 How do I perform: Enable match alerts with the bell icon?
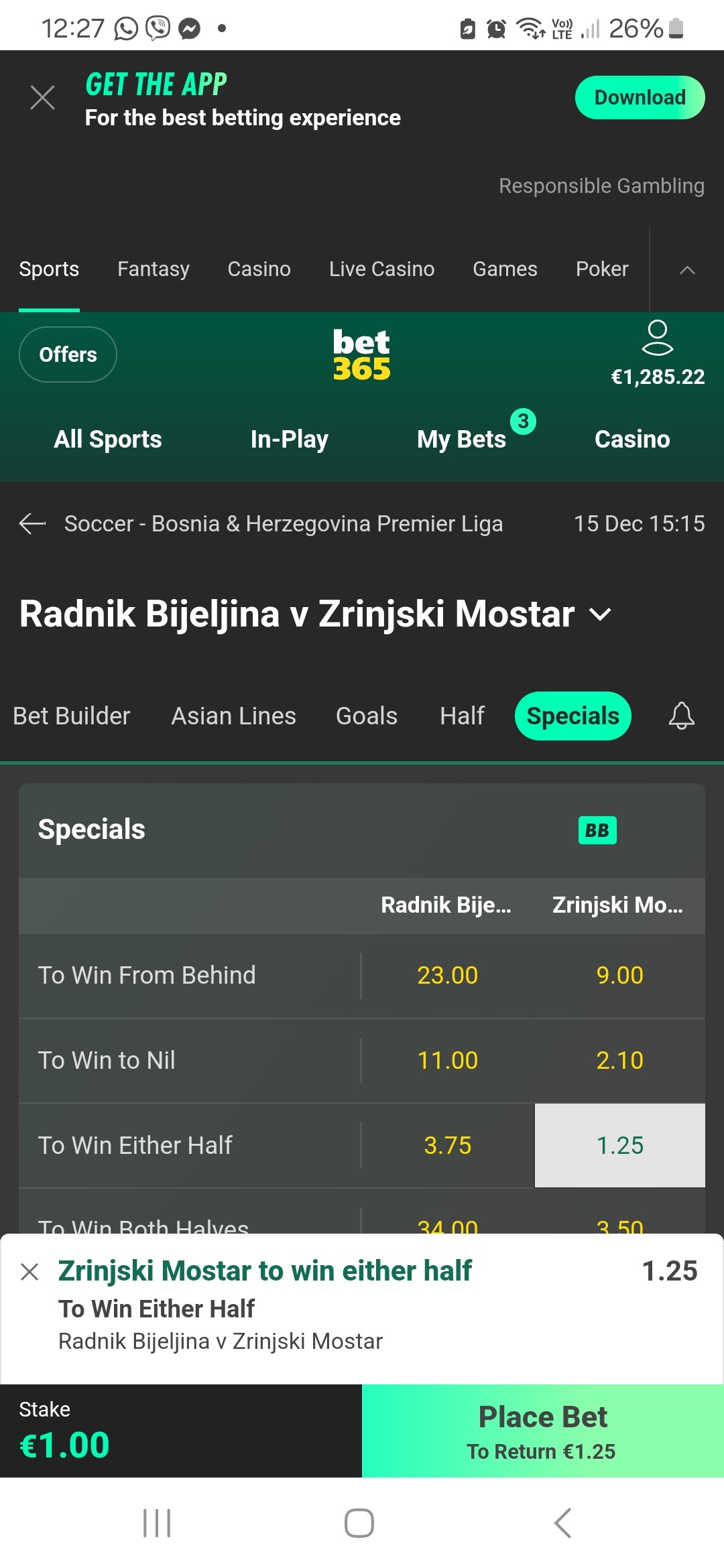[x=681, y=716]
